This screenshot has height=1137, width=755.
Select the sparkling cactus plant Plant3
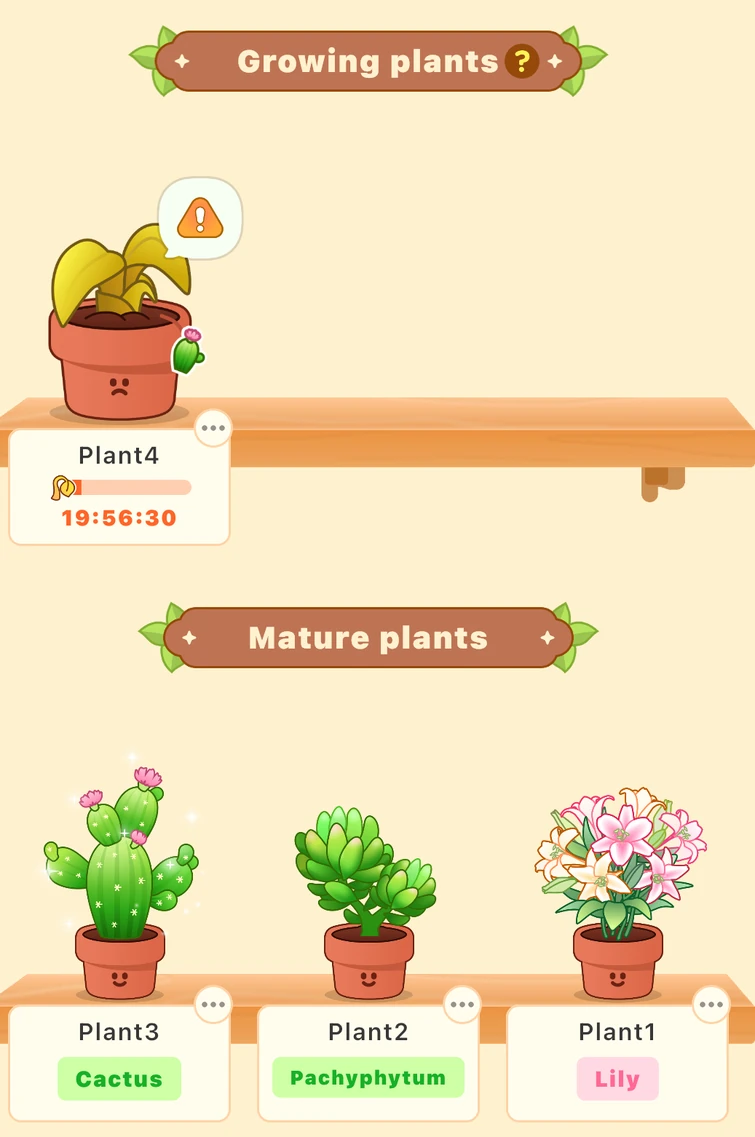(119, 880)
